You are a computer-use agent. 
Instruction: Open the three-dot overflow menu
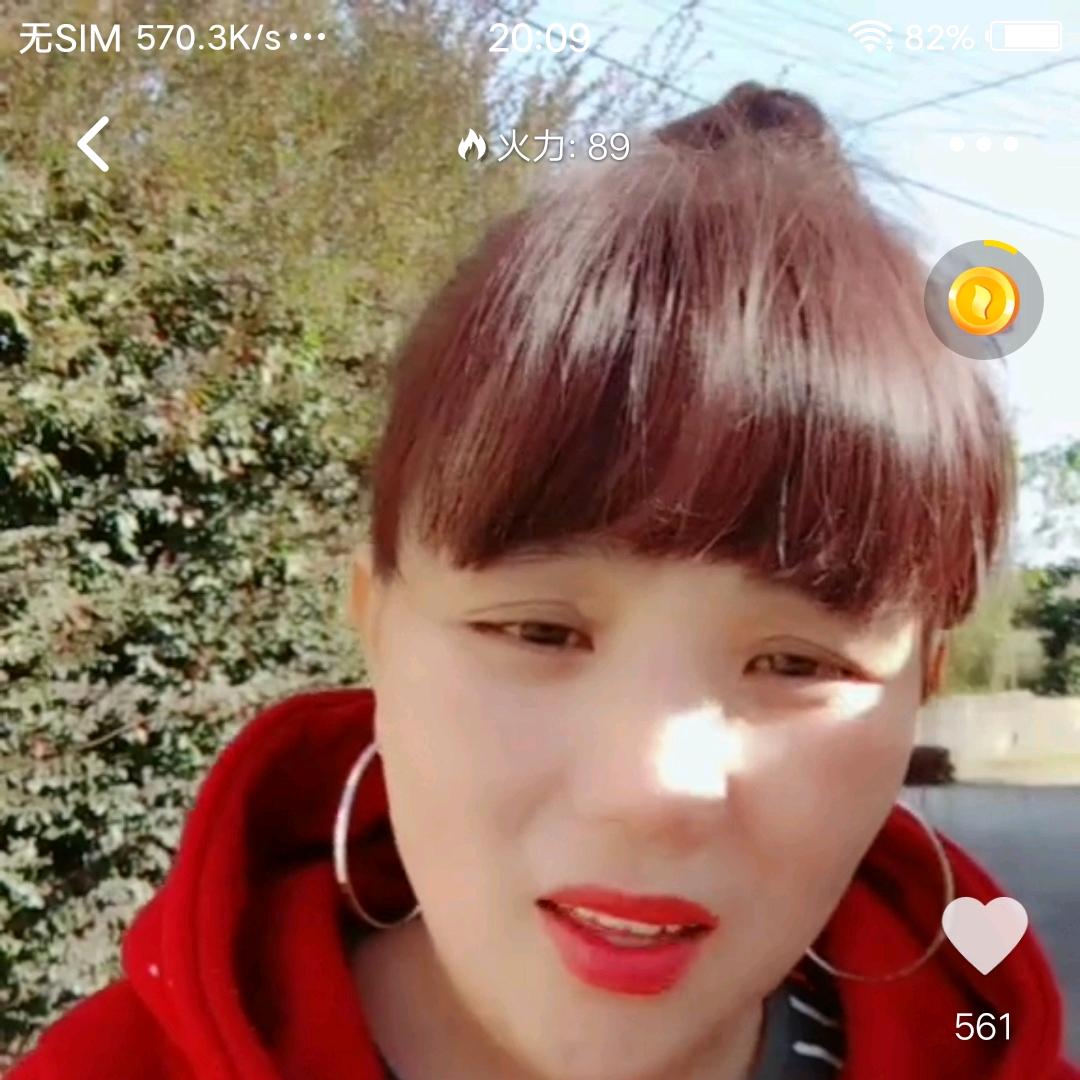(984, 145)
